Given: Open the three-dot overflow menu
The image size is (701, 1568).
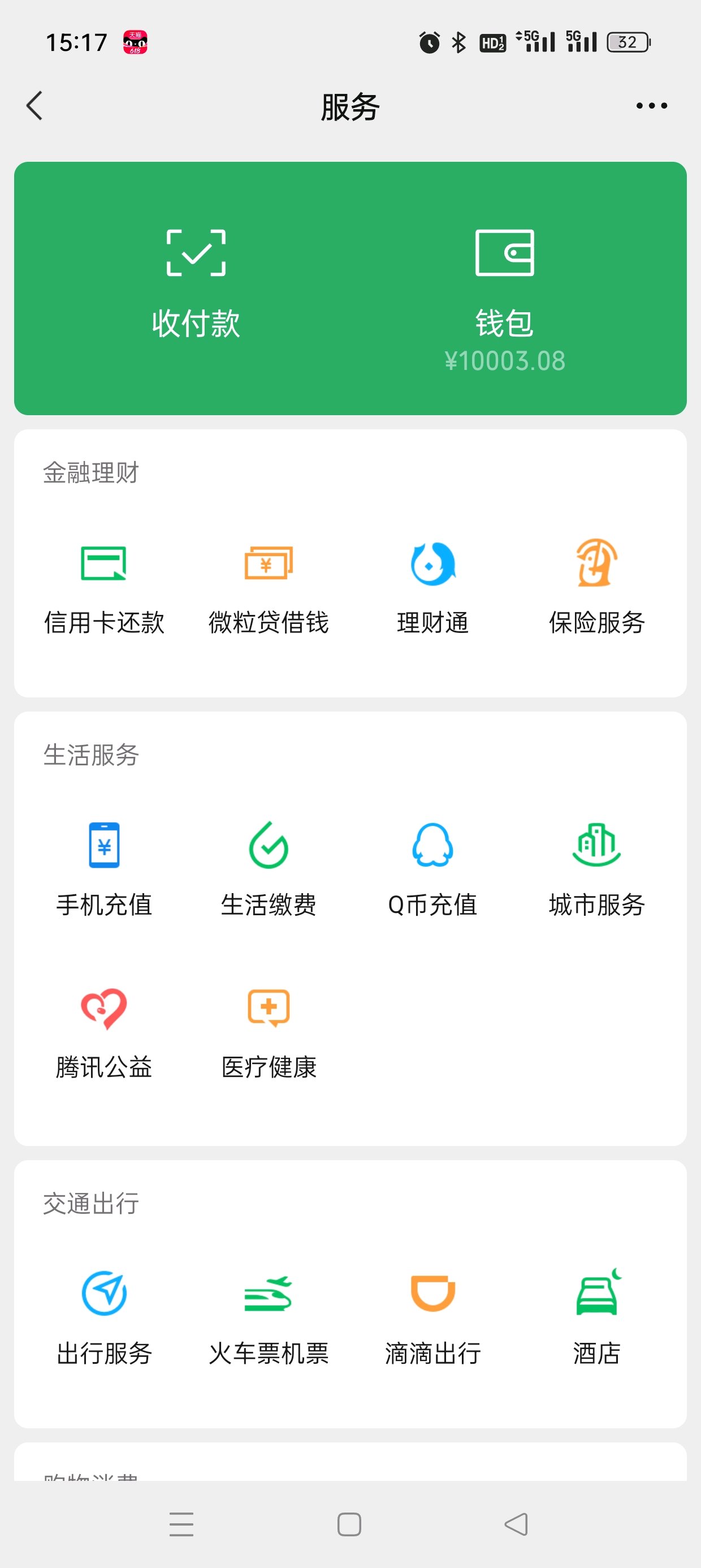Looking at the screenshot, I should (651, 106).
